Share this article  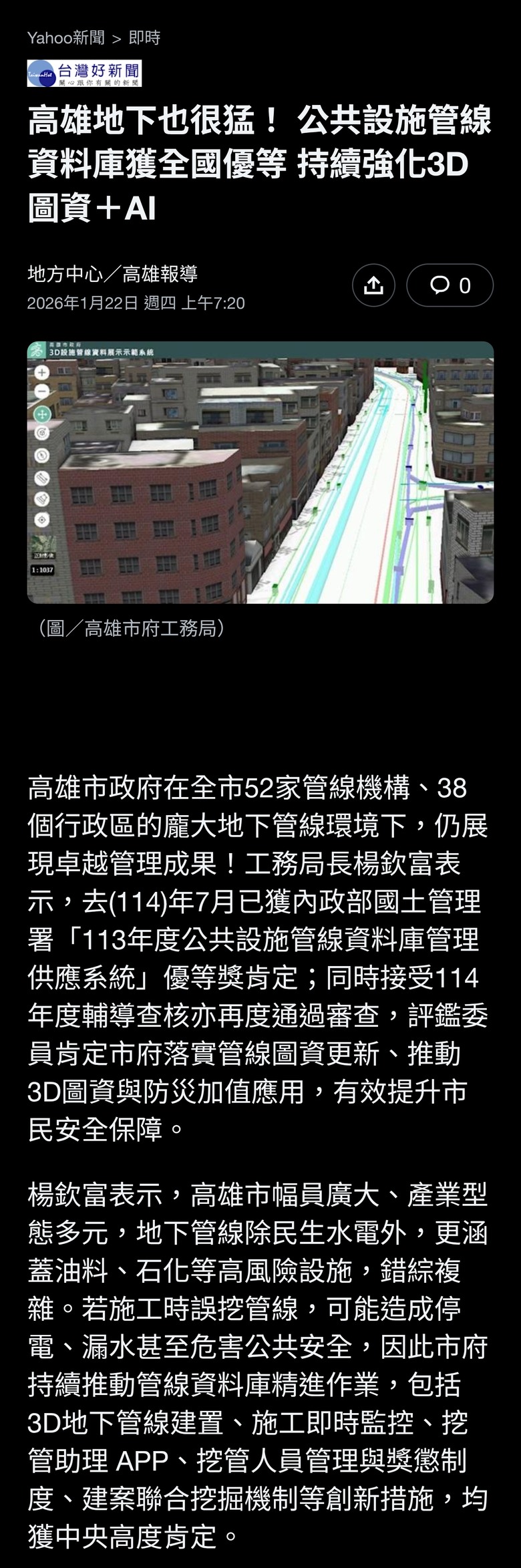click(373, 285)
